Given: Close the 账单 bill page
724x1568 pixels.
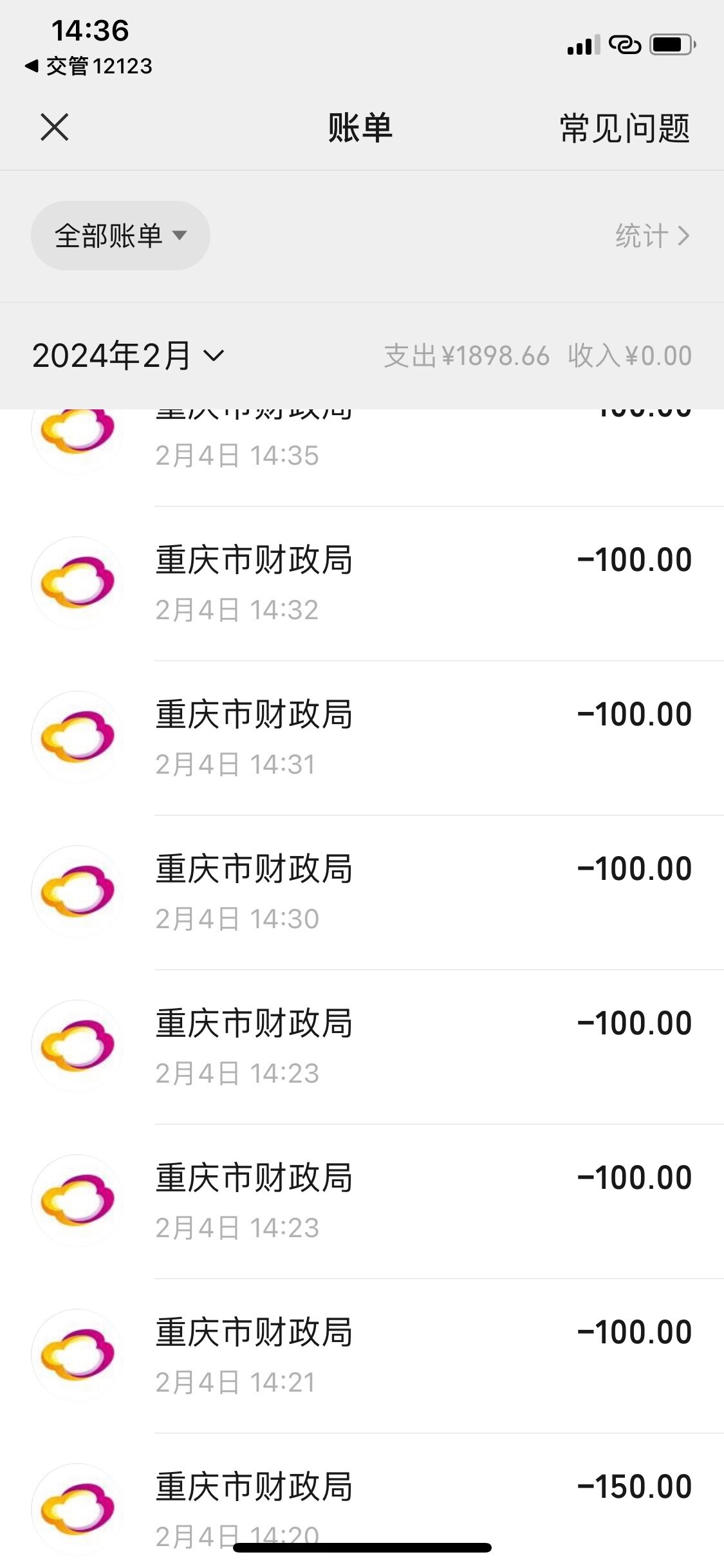Looking at the screenshot, I should pyautogui.click(x=55, y=127).
